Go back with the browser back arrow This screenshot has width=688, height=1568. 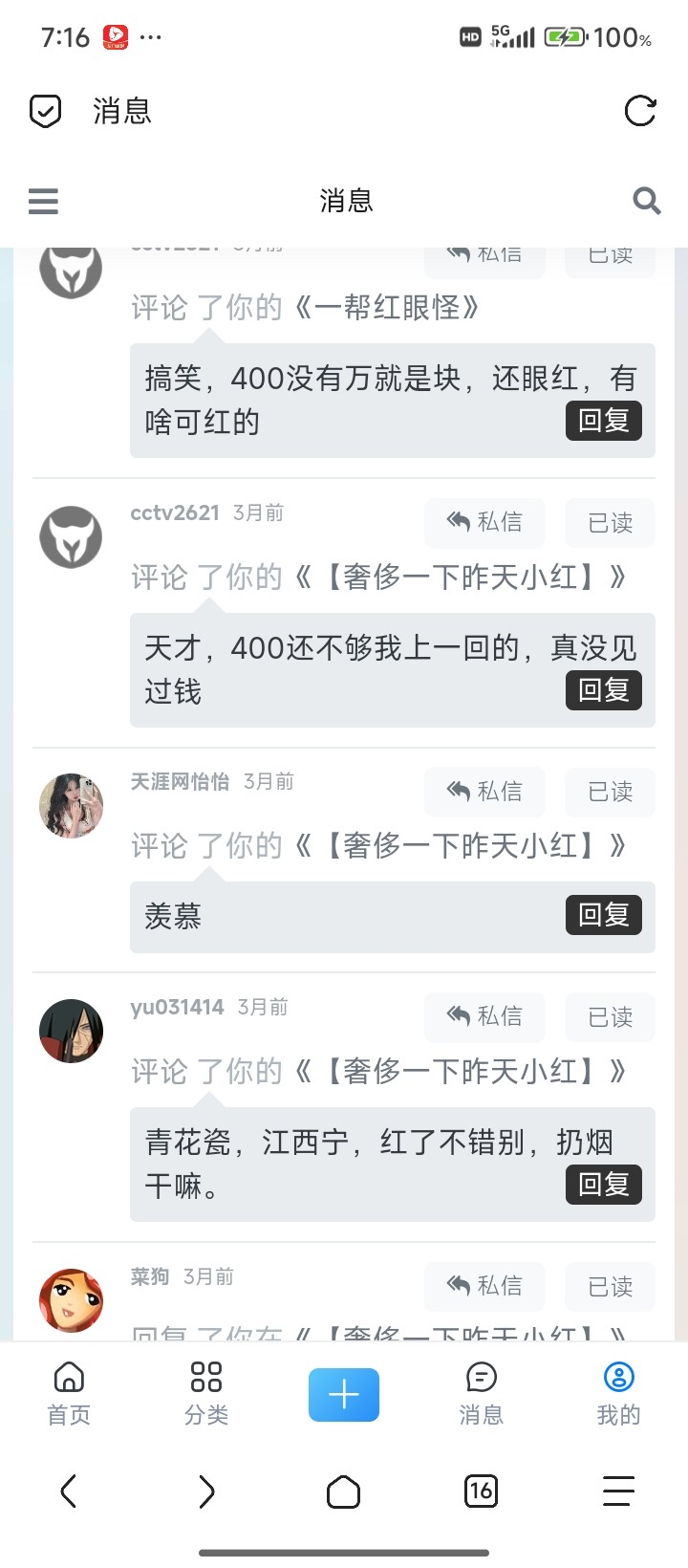[69, 1491]
